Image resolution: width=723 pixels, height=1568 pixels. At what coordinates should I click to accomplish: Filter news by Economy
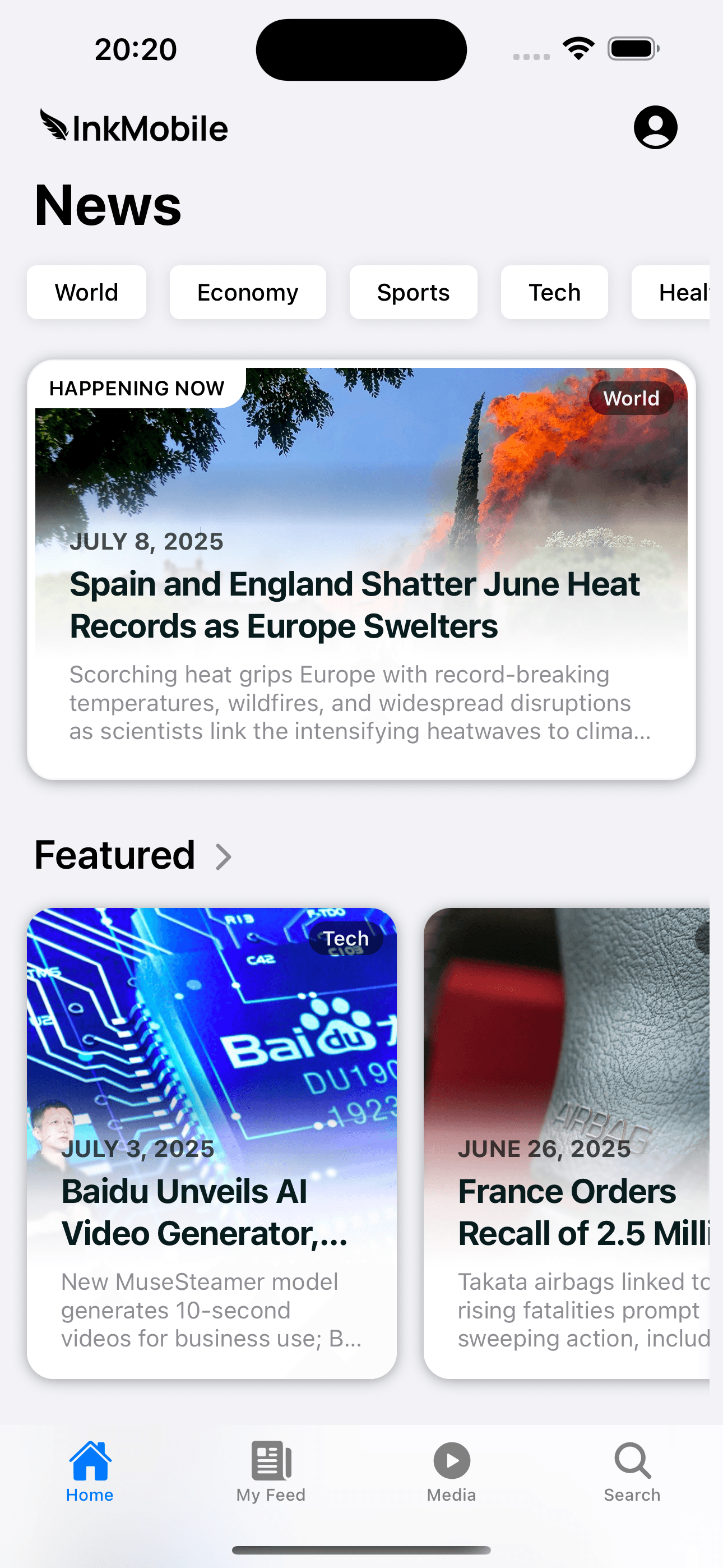click(x=248, y=292)
